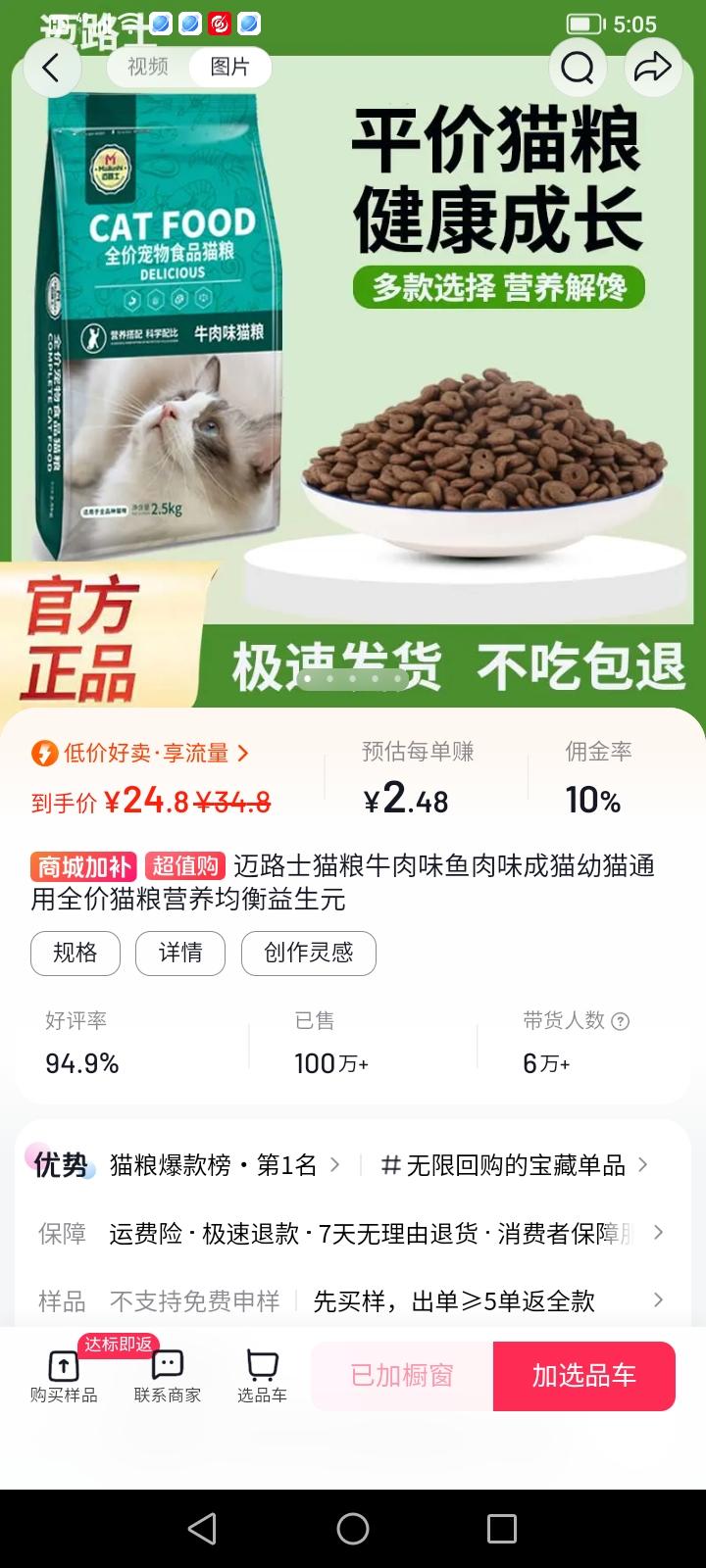Open the 详情 chip
This screenshot has width=706, height=1568.
pyautogui.click(x=180, y=953)
